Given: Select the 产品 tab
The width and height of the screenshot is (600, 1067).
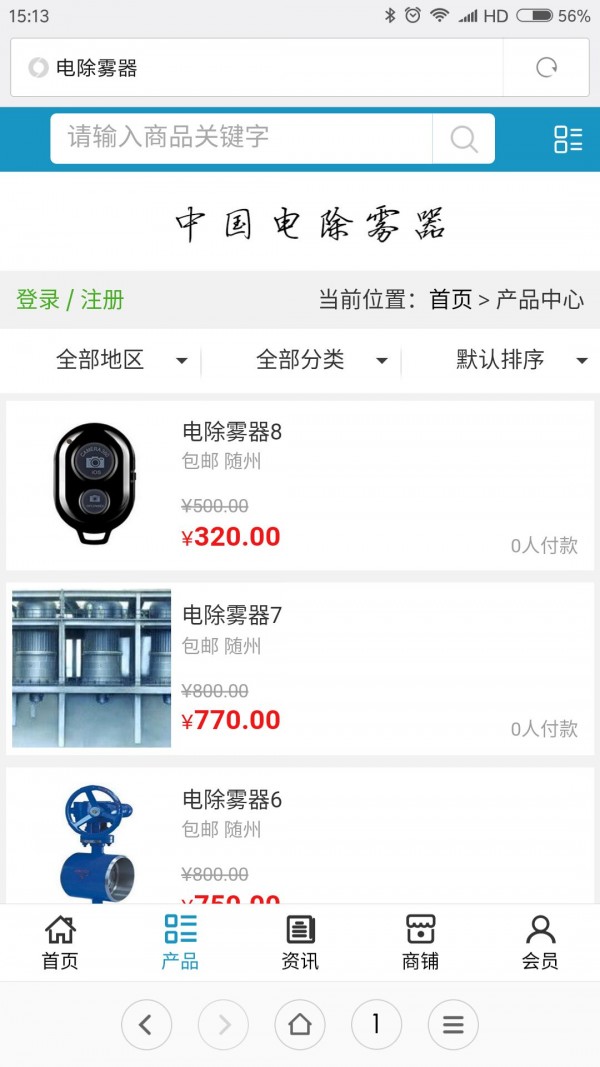Looking at the screenshot, I should click(180, 942).
